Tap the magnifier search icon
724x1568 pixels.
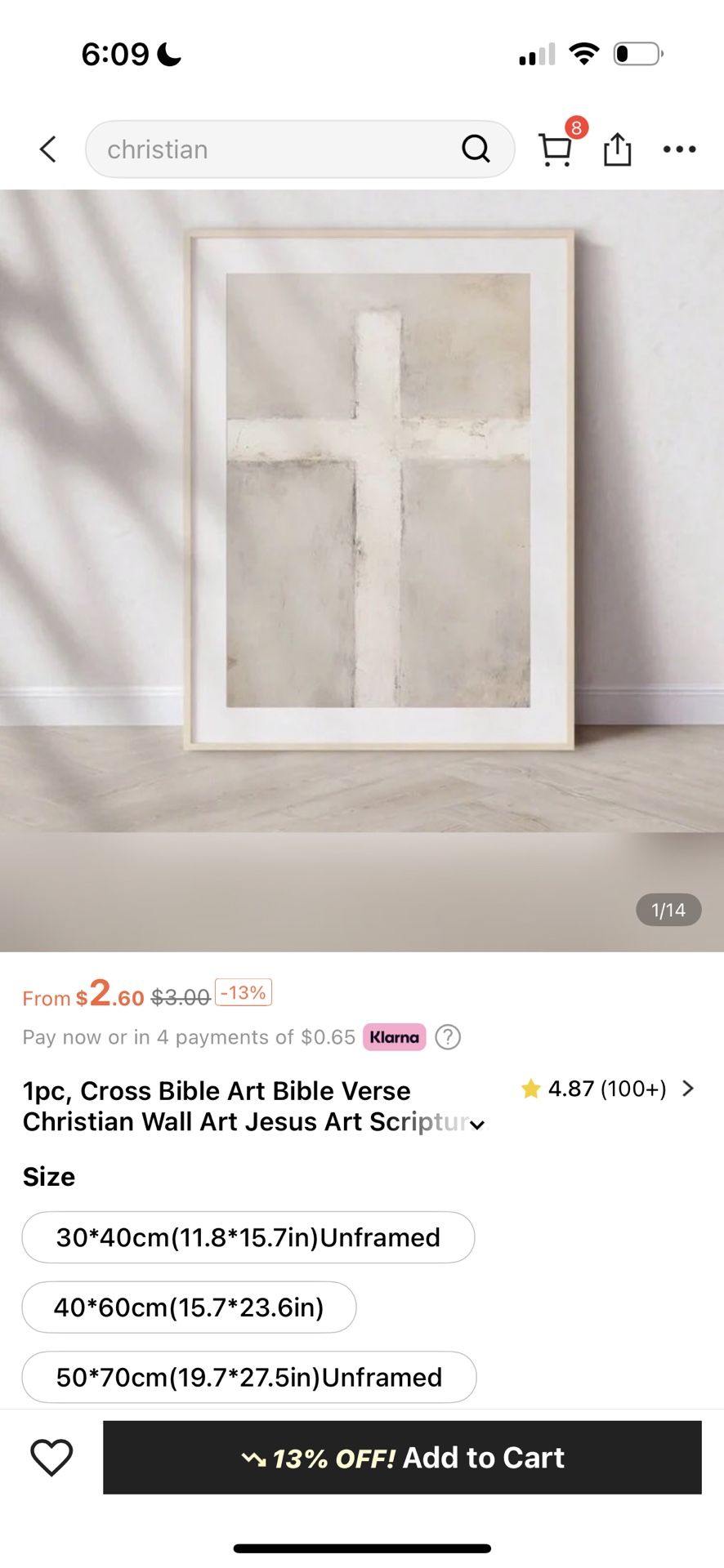pos(476,149)
